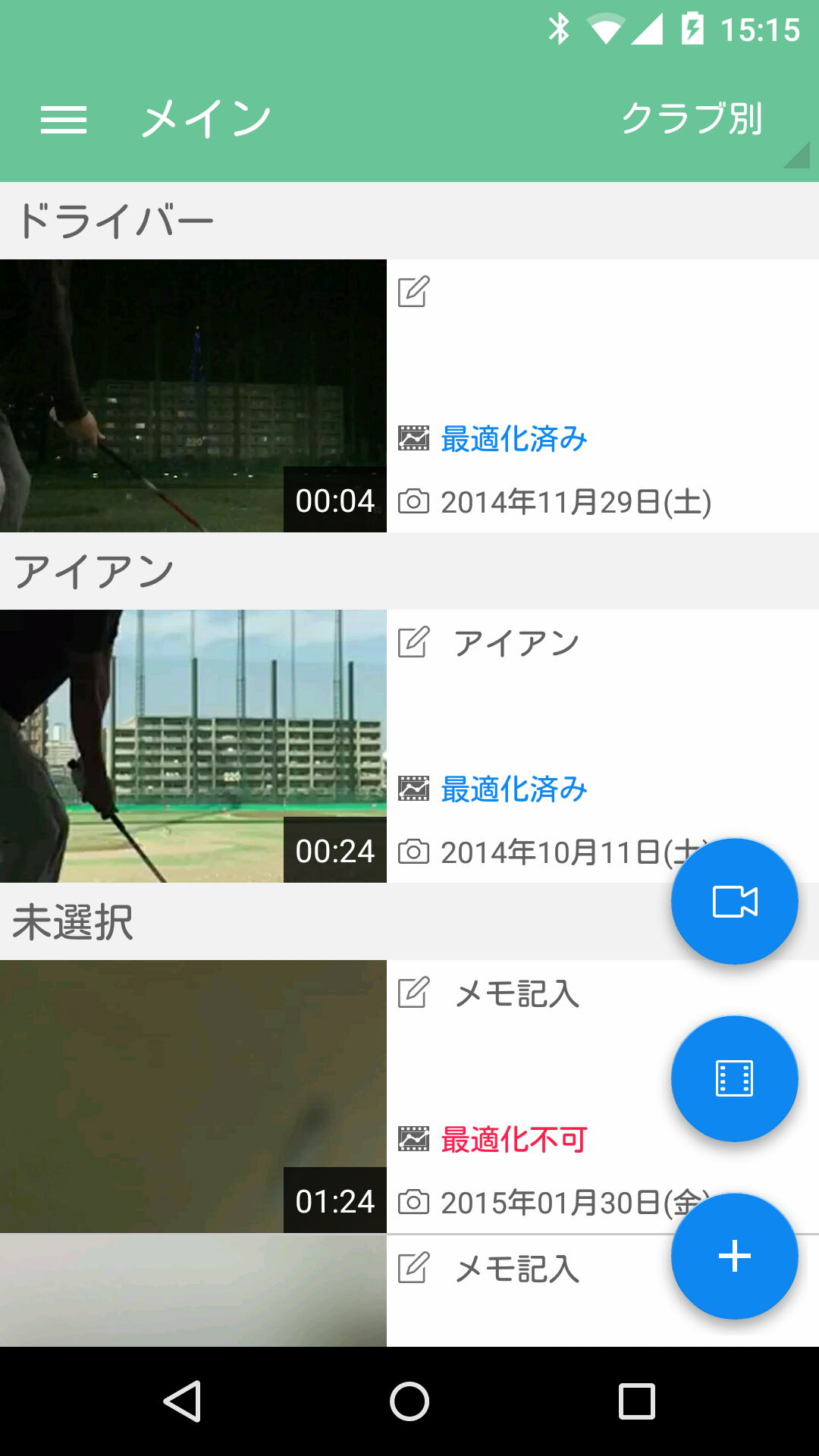Open the bottom partially visible video thumbnail
819x1456 pixels.
tap(193, 1291)
